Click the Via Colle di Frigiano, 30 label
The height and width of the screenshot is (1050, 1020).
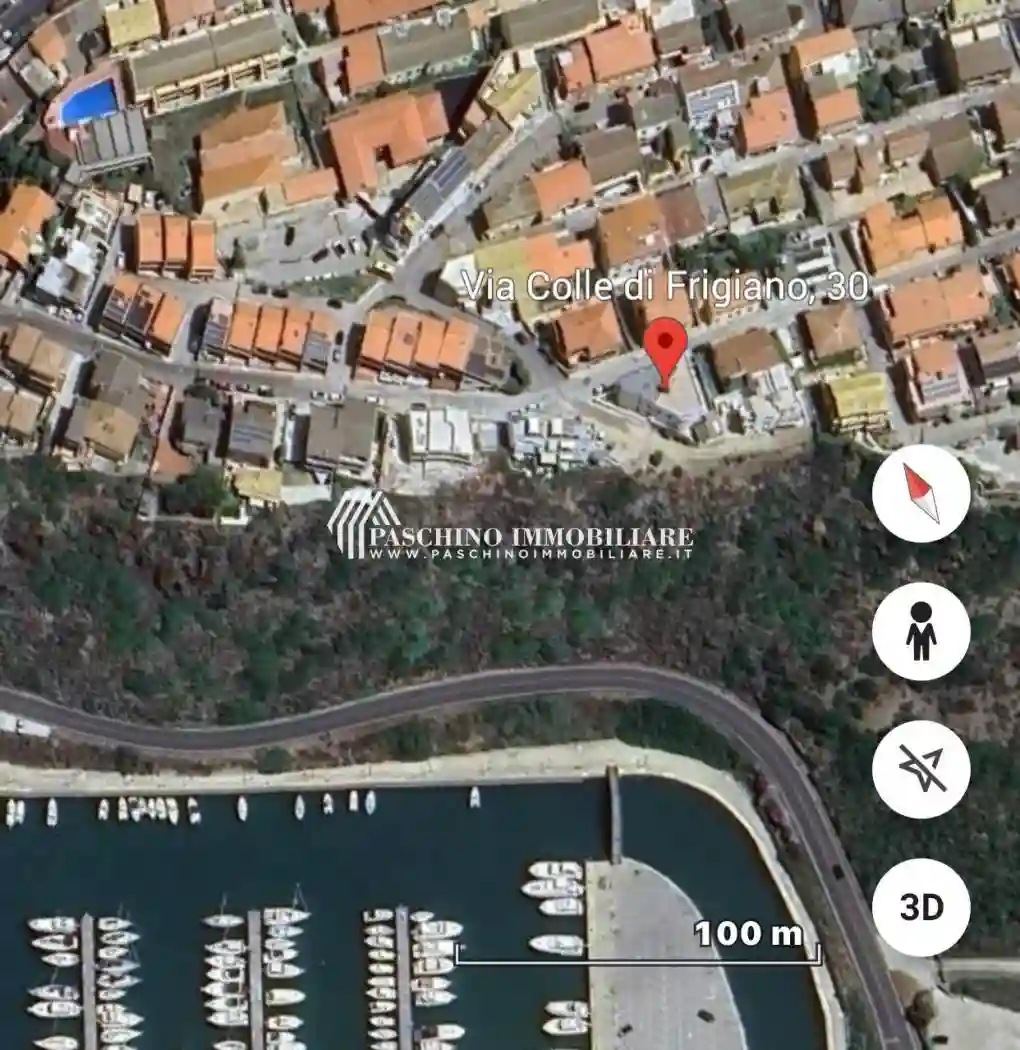click(668, 286)
